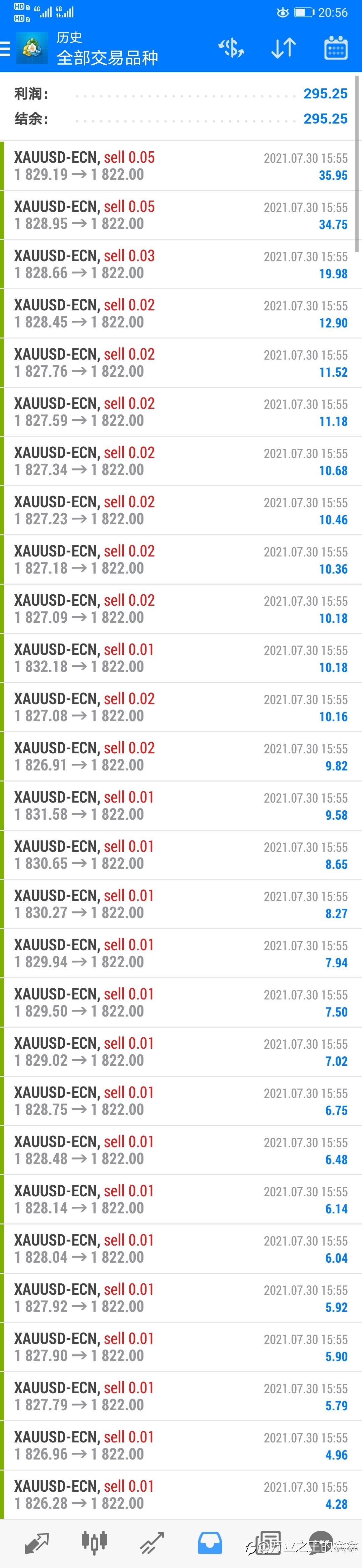Open the symbol filter icon
The height and width of the screenshot is (1568, 362).
coord(232,48)
